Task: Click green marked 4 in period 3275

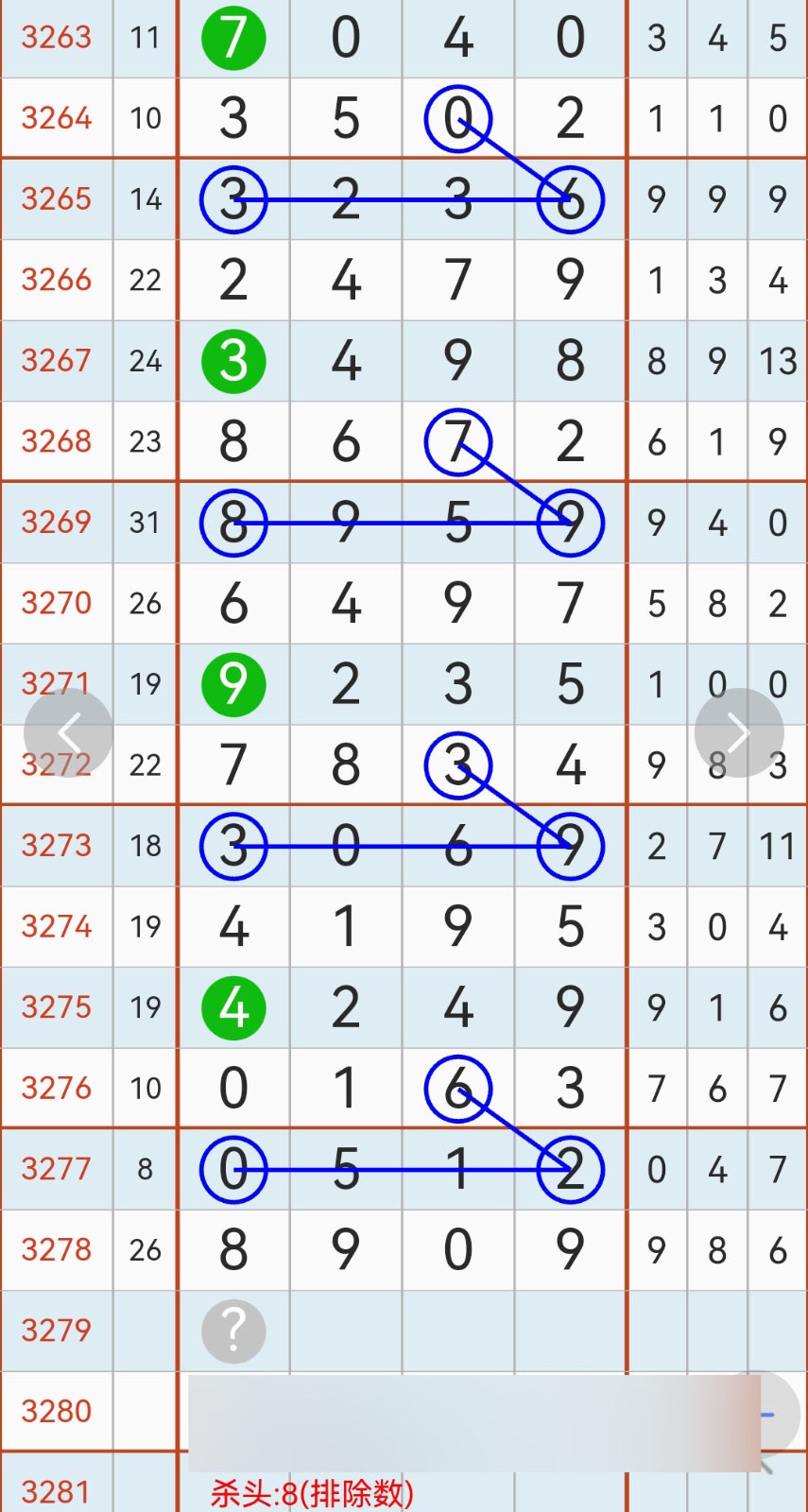Action: click(233, 1006)
